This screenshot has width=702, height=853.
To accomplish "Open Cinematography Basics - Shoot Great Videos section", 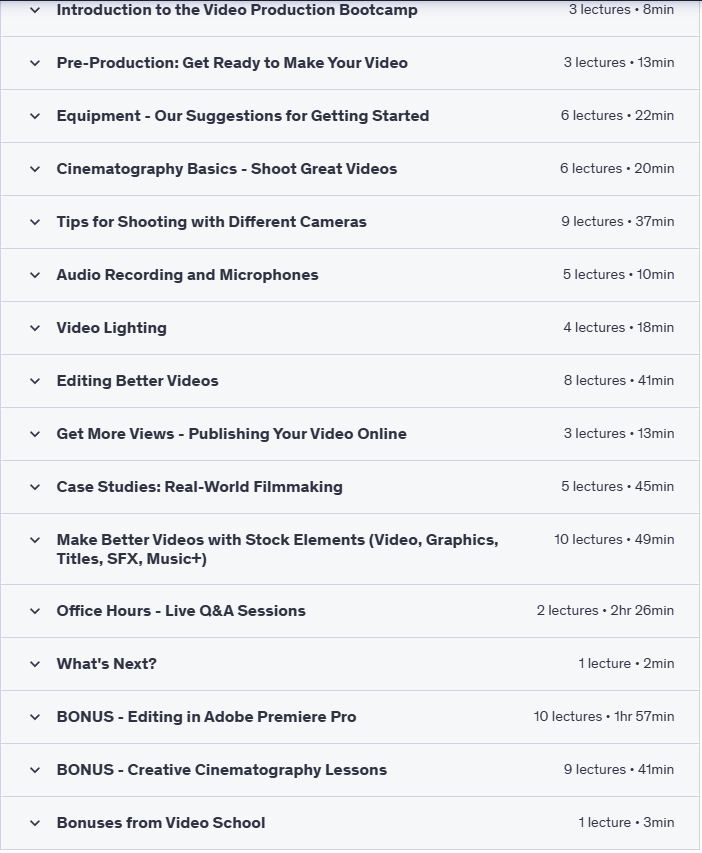I will (x=226, y=168).
